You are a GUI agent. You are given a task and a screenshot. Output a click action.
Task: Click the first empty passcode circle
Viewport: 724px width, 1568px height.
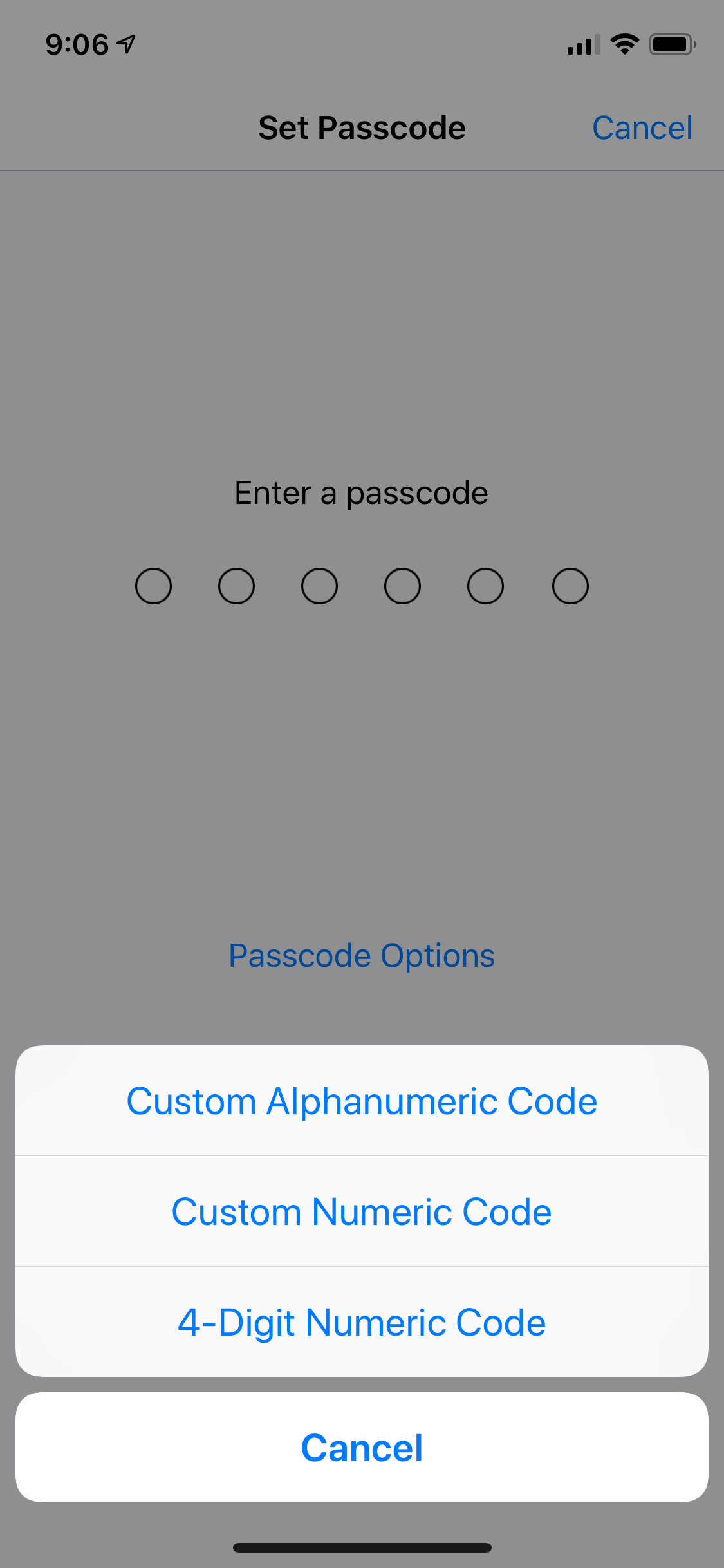pyautogui.click(x=153, y=586)
